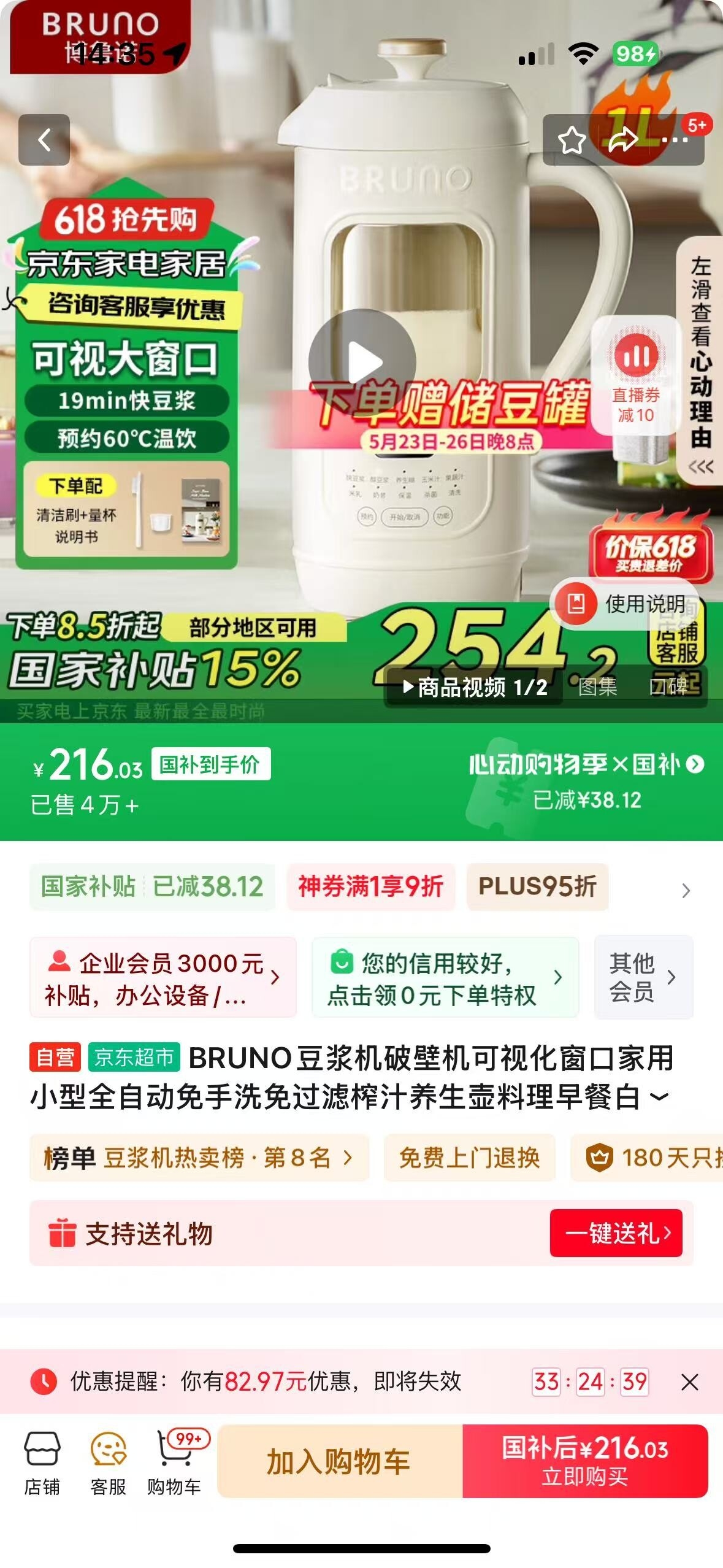Switch to the 图集 tab
The height and width of the screenshot is (1568, 723).
(597, 687)
